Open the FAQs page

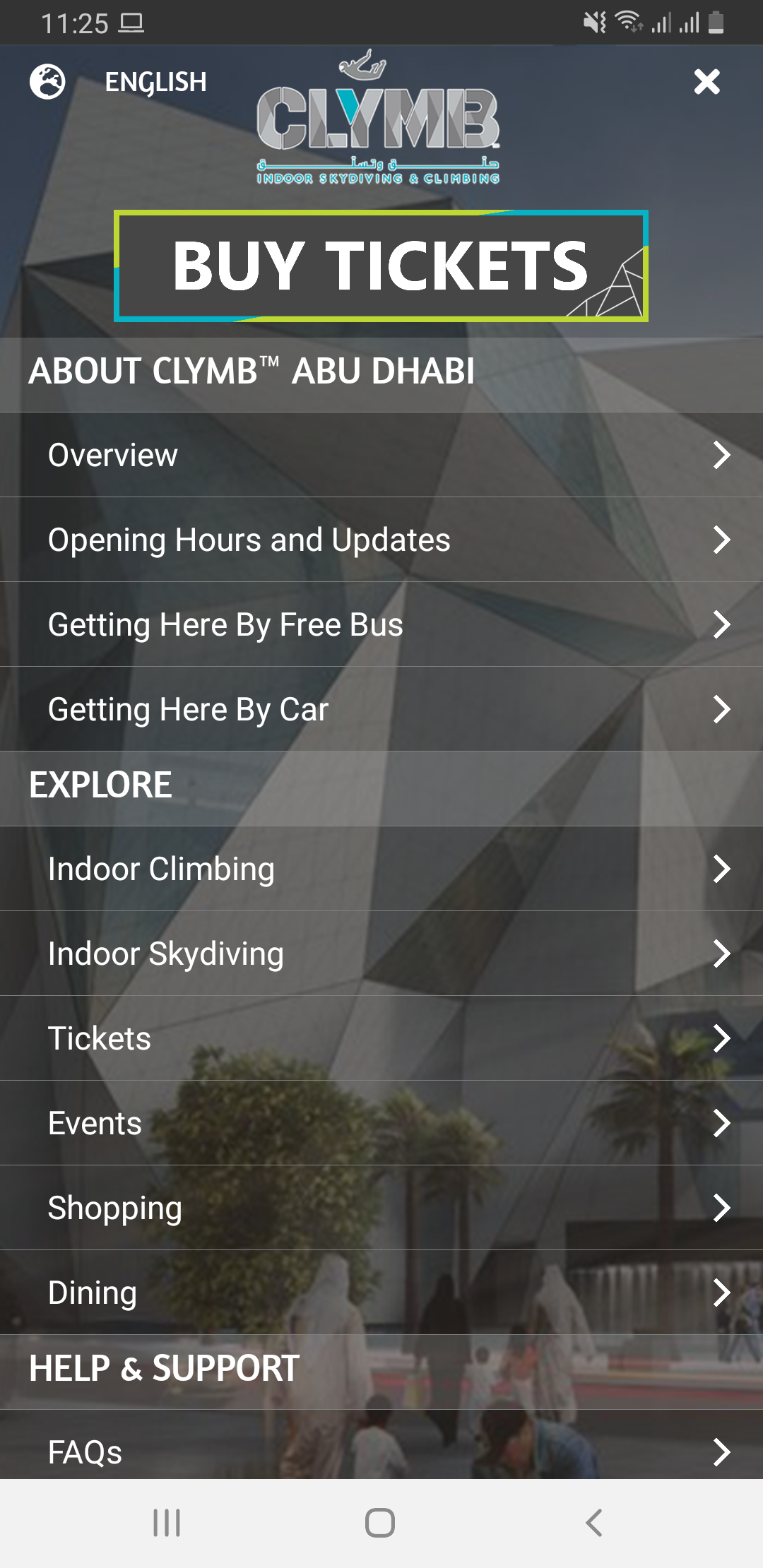(381, 1451)
